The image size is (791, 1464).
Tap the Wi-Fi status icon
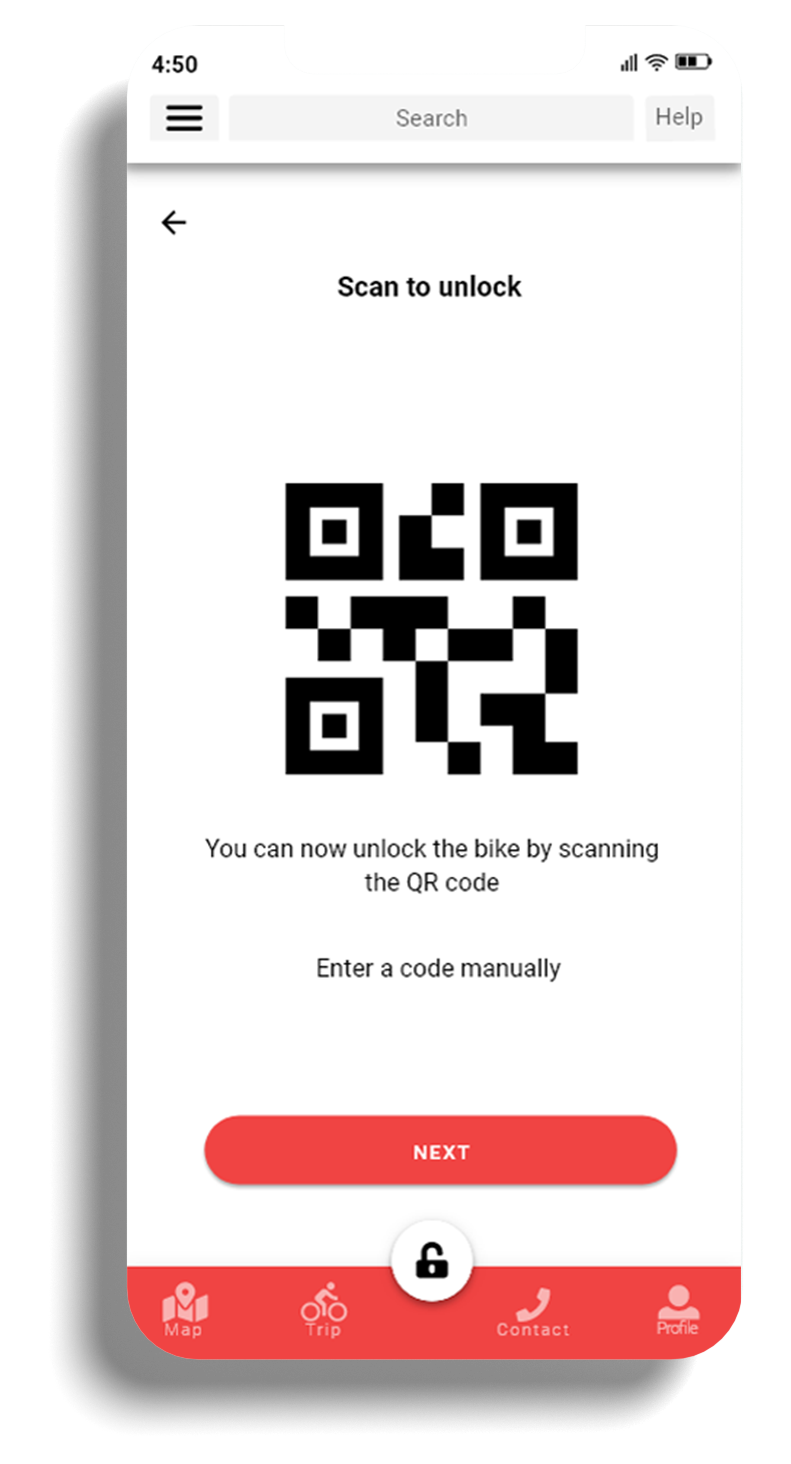point(656,62)
